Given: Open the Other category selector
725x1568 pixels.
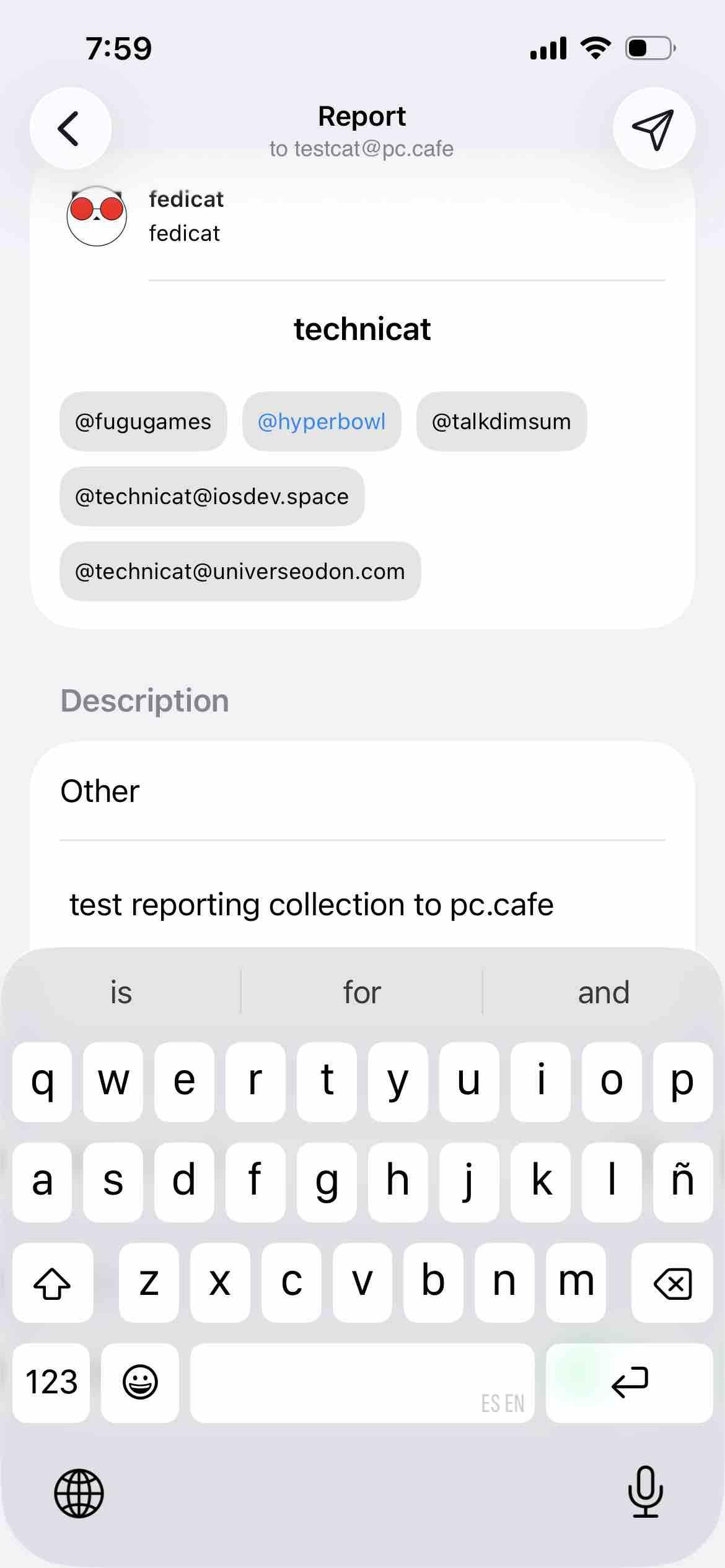Looking at the screenshot, I should click(x=362, y=791).
